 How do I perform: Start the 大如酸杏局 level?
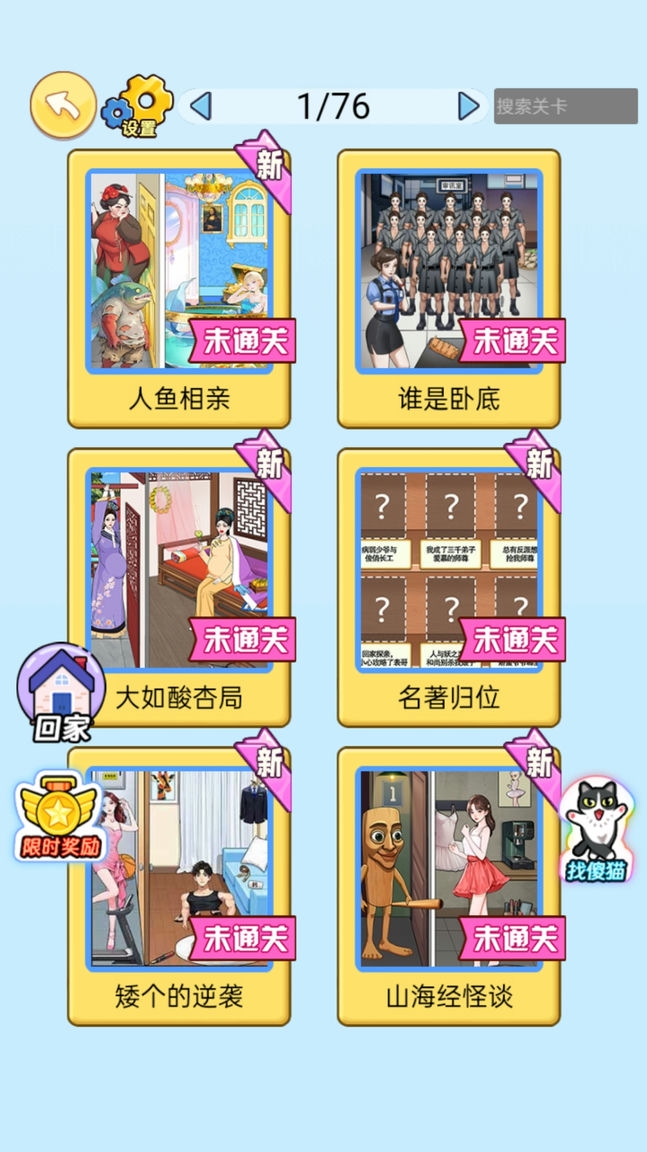[179, 587]
